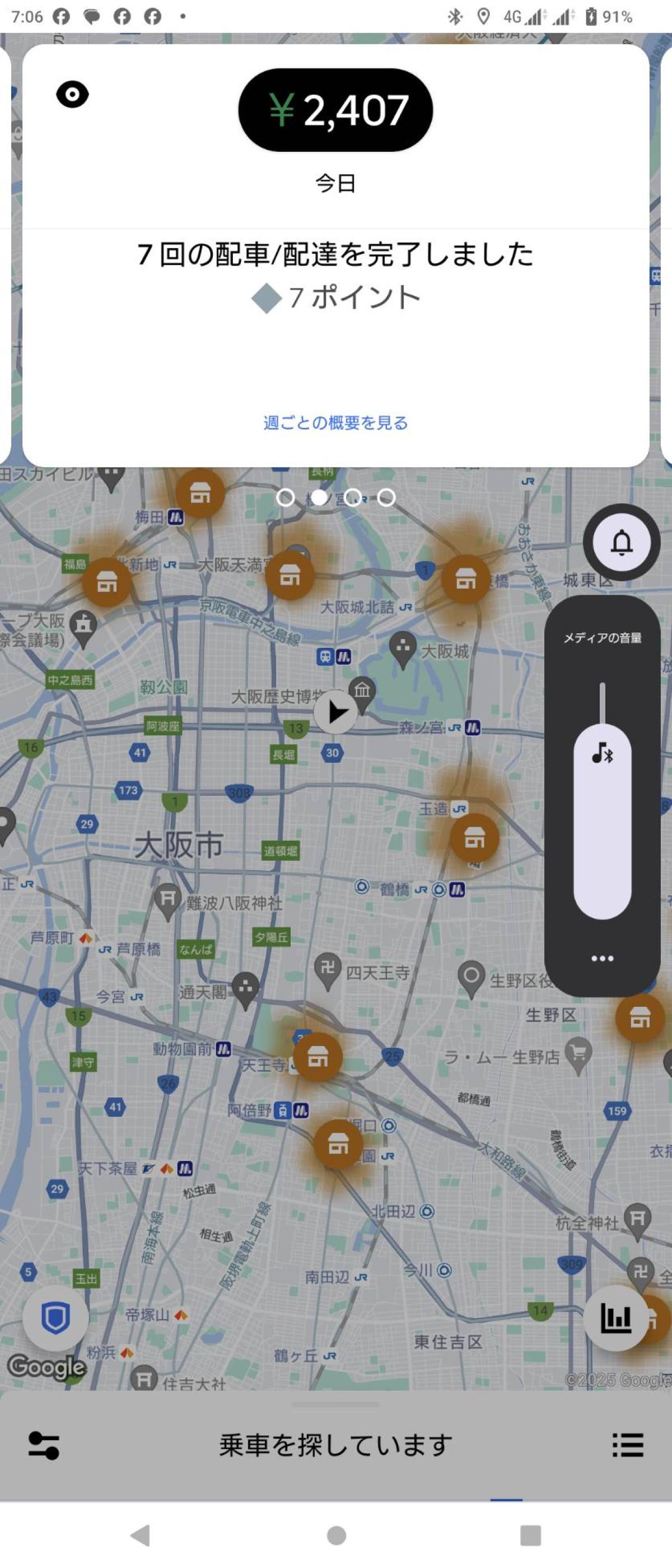The image size is (672, 1568).
Task: Select the store hotspot near 梅田
Action: (x=200, y=494)
